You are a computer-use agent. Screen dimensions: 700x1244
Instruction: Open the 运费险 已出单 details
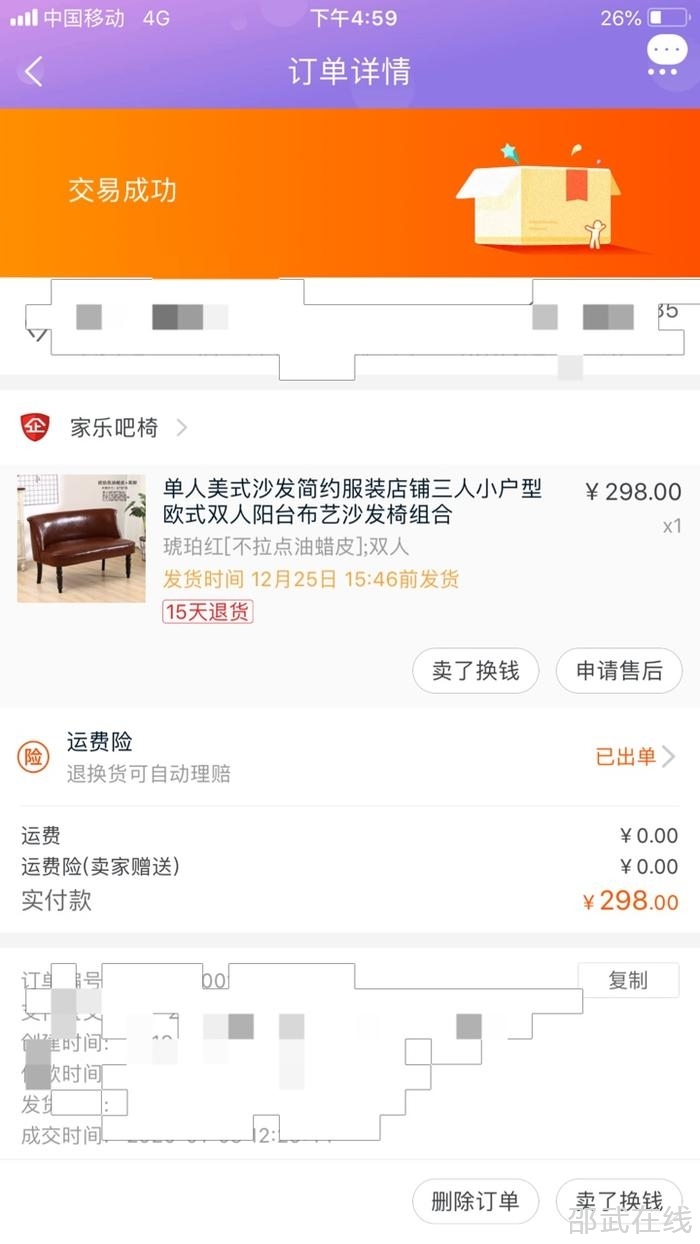pyautogui.click(x=635, y=757)
